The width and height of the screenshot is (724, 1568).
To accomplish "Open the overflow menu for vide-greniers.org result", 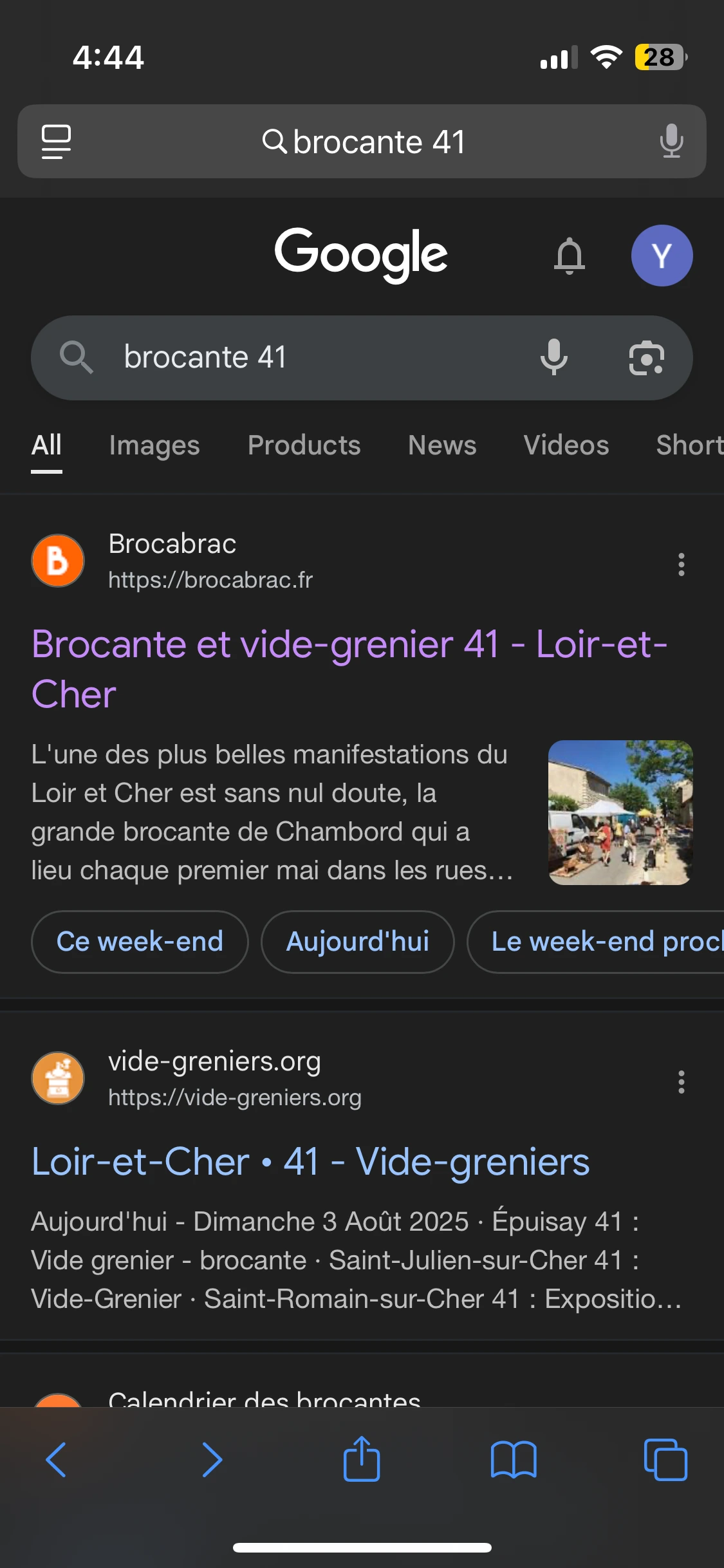I will click(x=681, y=1082).
